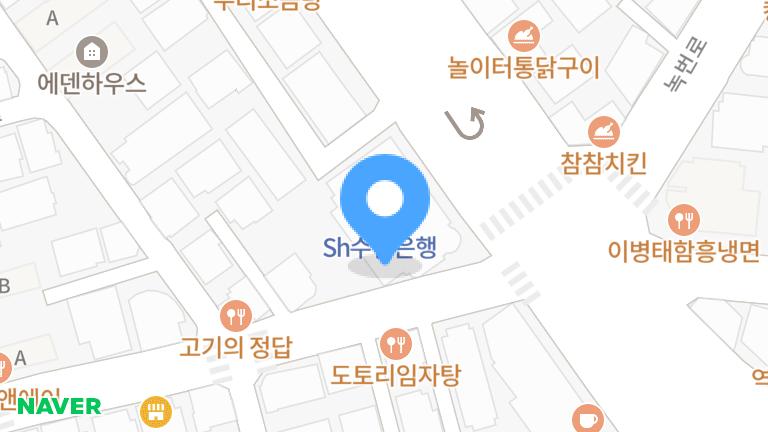Open the 놀이터통닭구이 restaurant marker

[524, 38]
